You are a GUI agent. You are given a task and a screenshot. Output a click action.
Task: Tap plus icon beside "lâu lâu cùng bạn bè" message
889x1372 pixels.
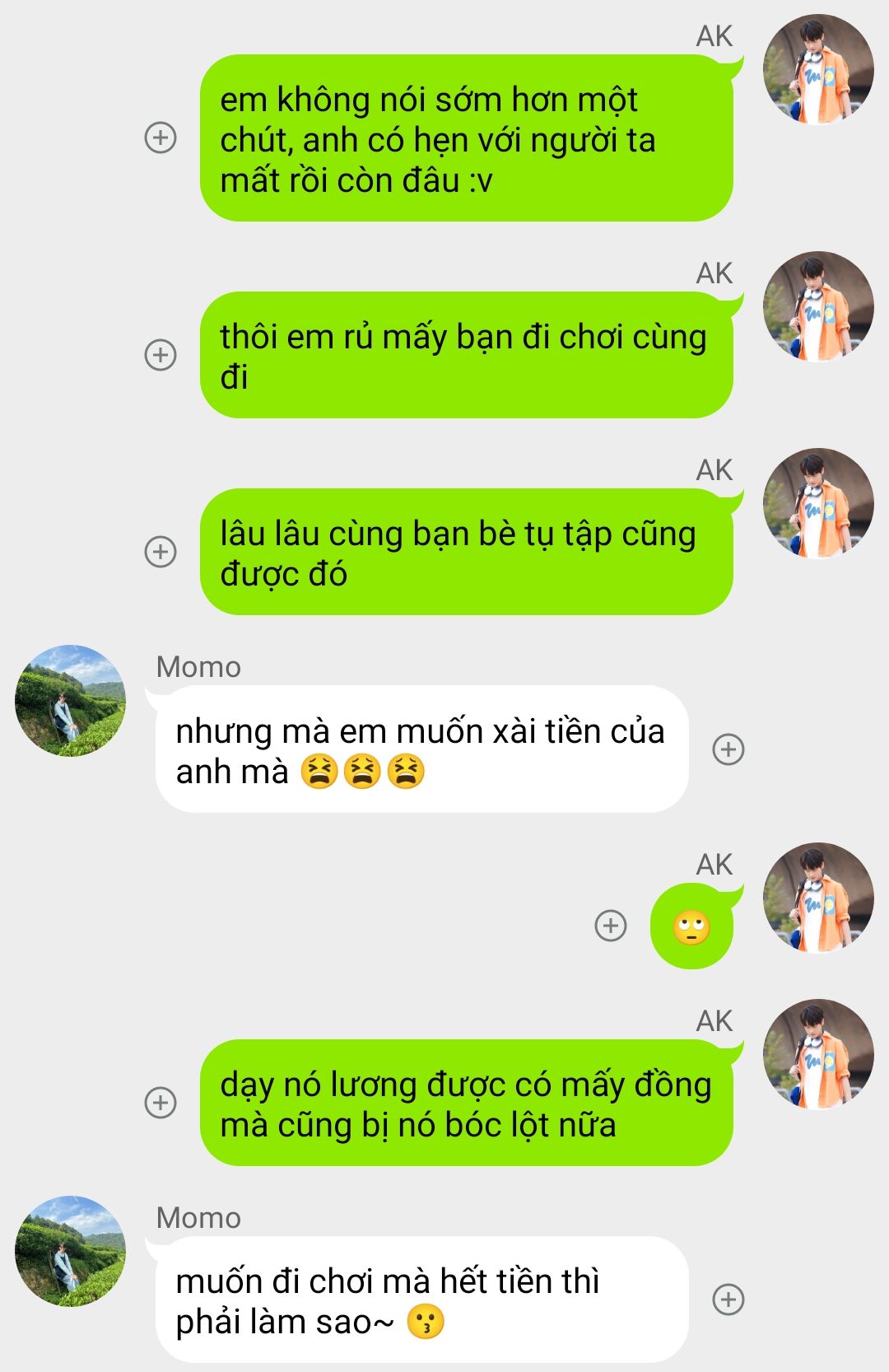161,552
